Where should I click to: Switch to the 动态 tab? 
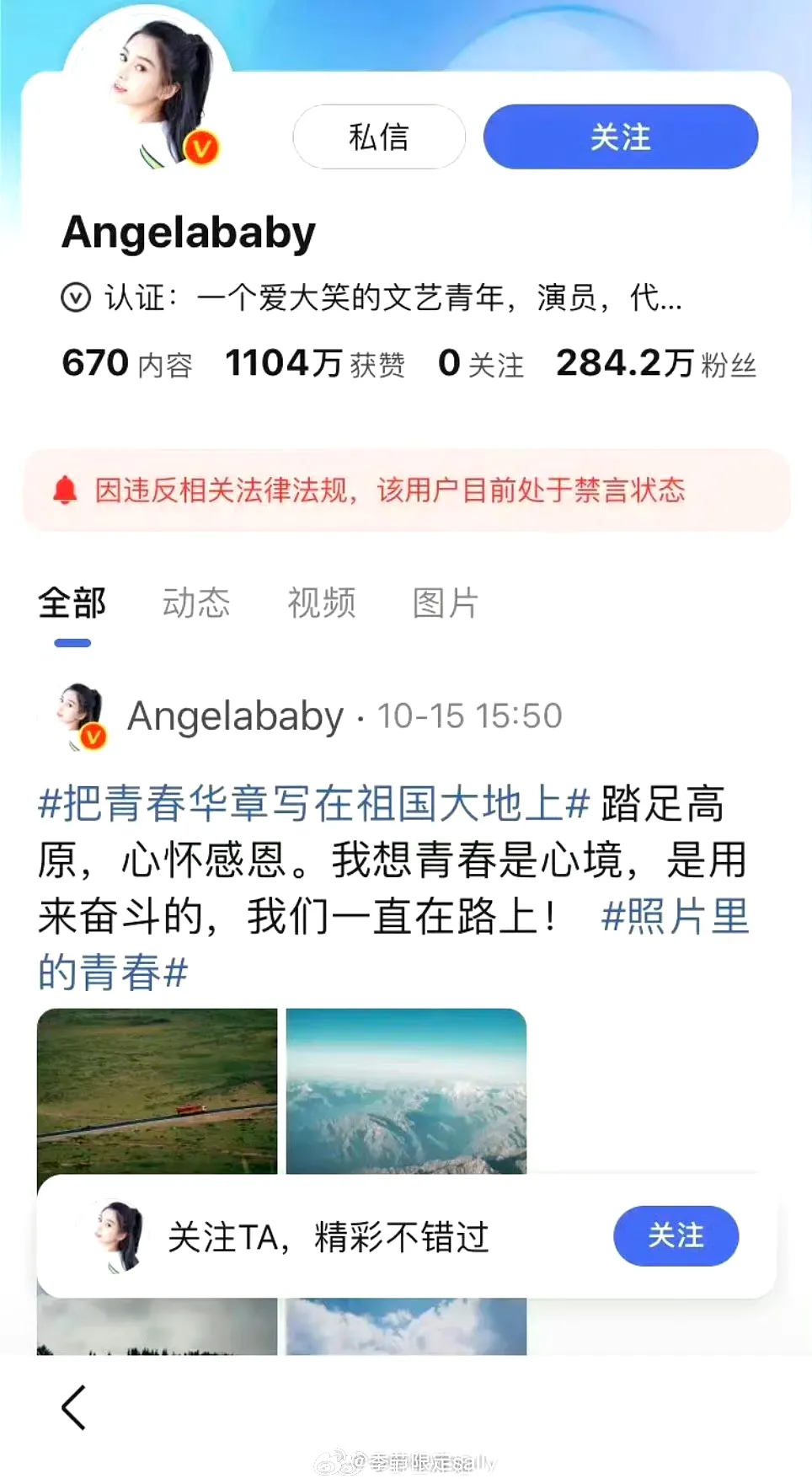(x=196, y=603)
